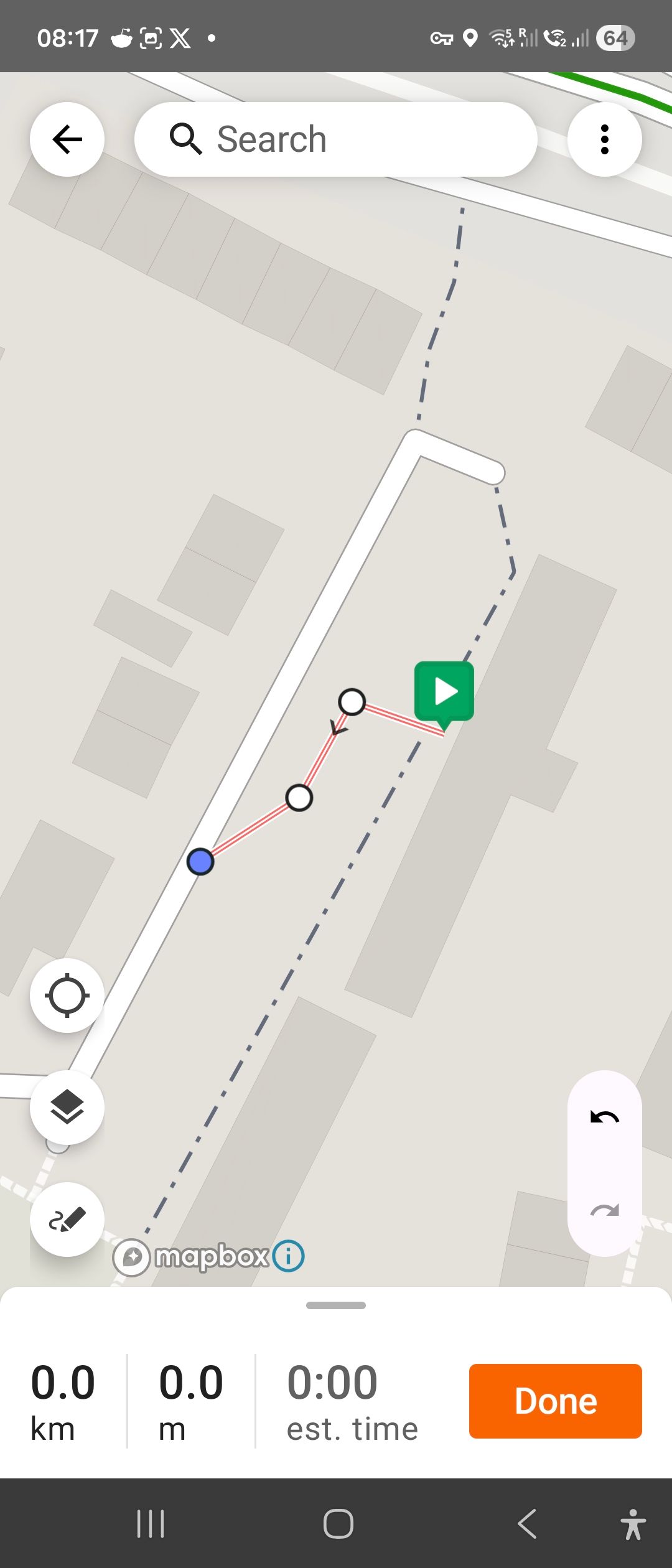This screenshot has width=672, height=1568.
Task: Tap the system home button
Action: pos(338,1524)
